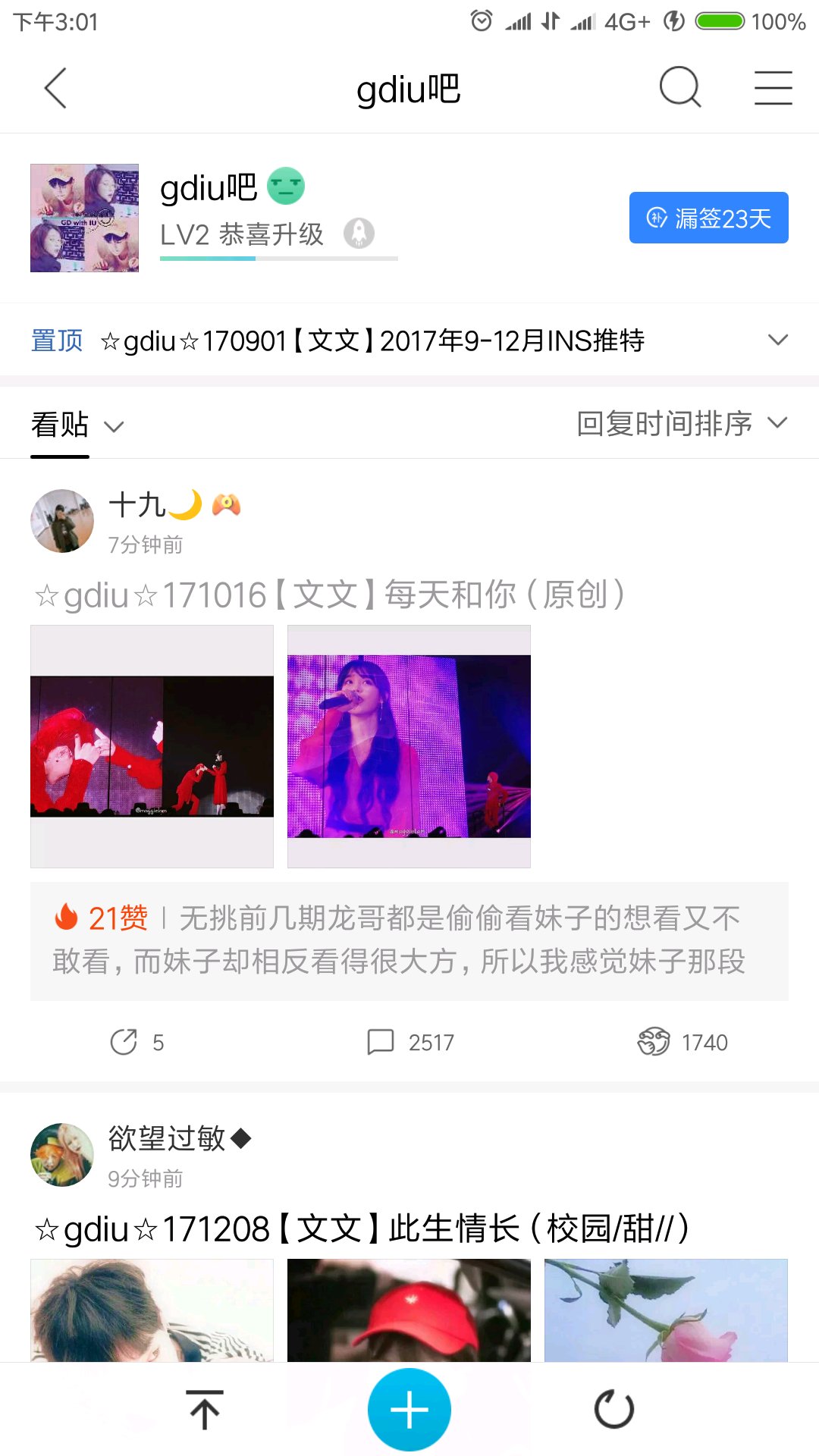Open 欲望过敏's user profile avatar

(x=62, y=1154)
